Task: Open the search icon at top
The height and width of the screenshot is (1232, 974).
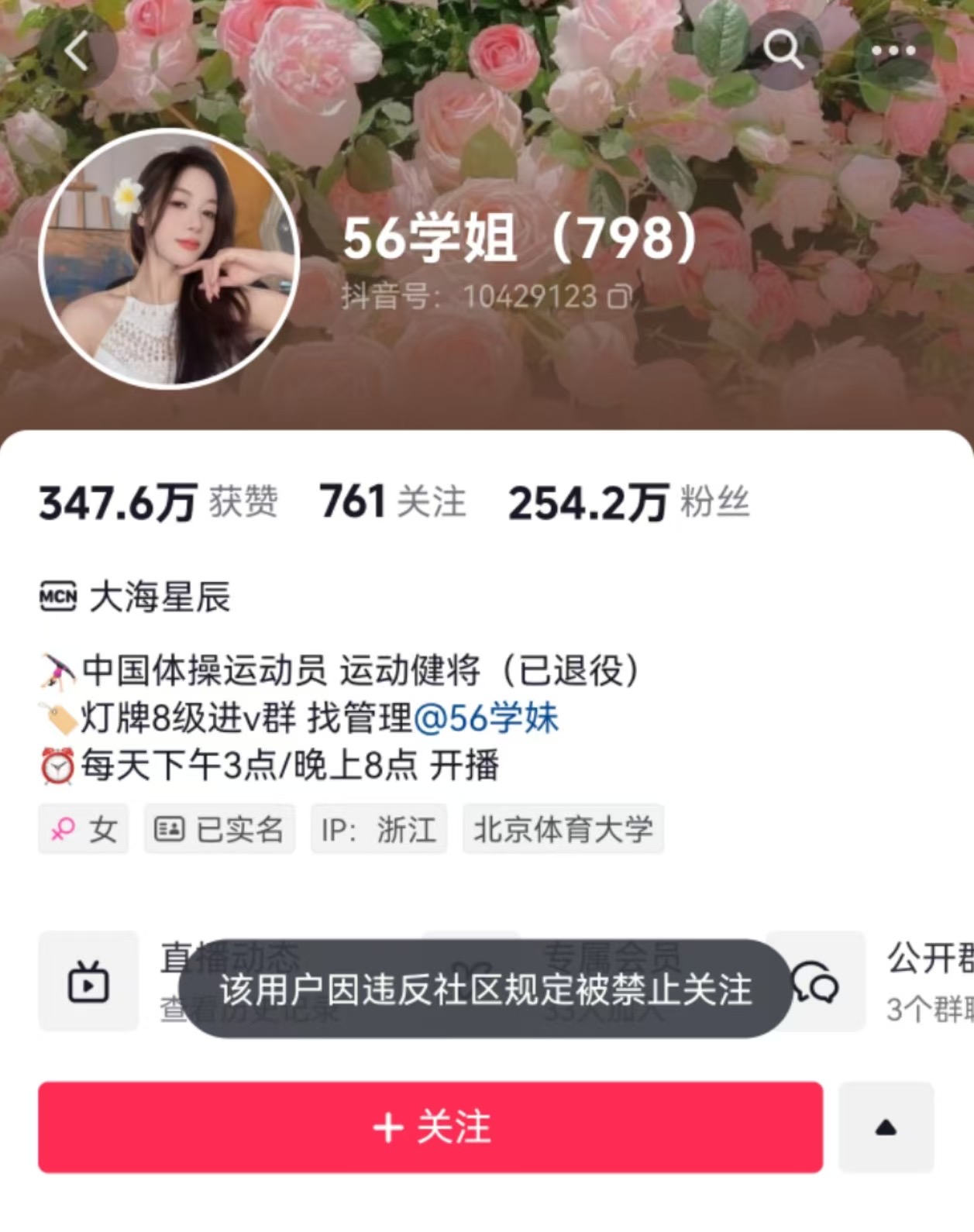Action: click(x=783, y=50)
